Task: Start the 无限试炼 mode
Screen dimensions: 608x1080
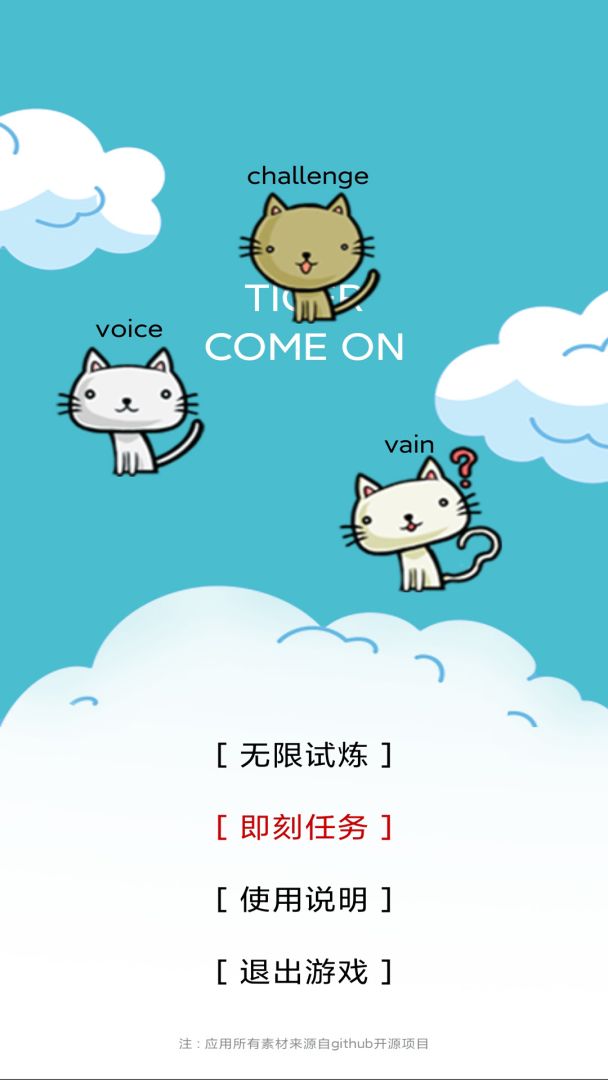Action: (304, 755)
